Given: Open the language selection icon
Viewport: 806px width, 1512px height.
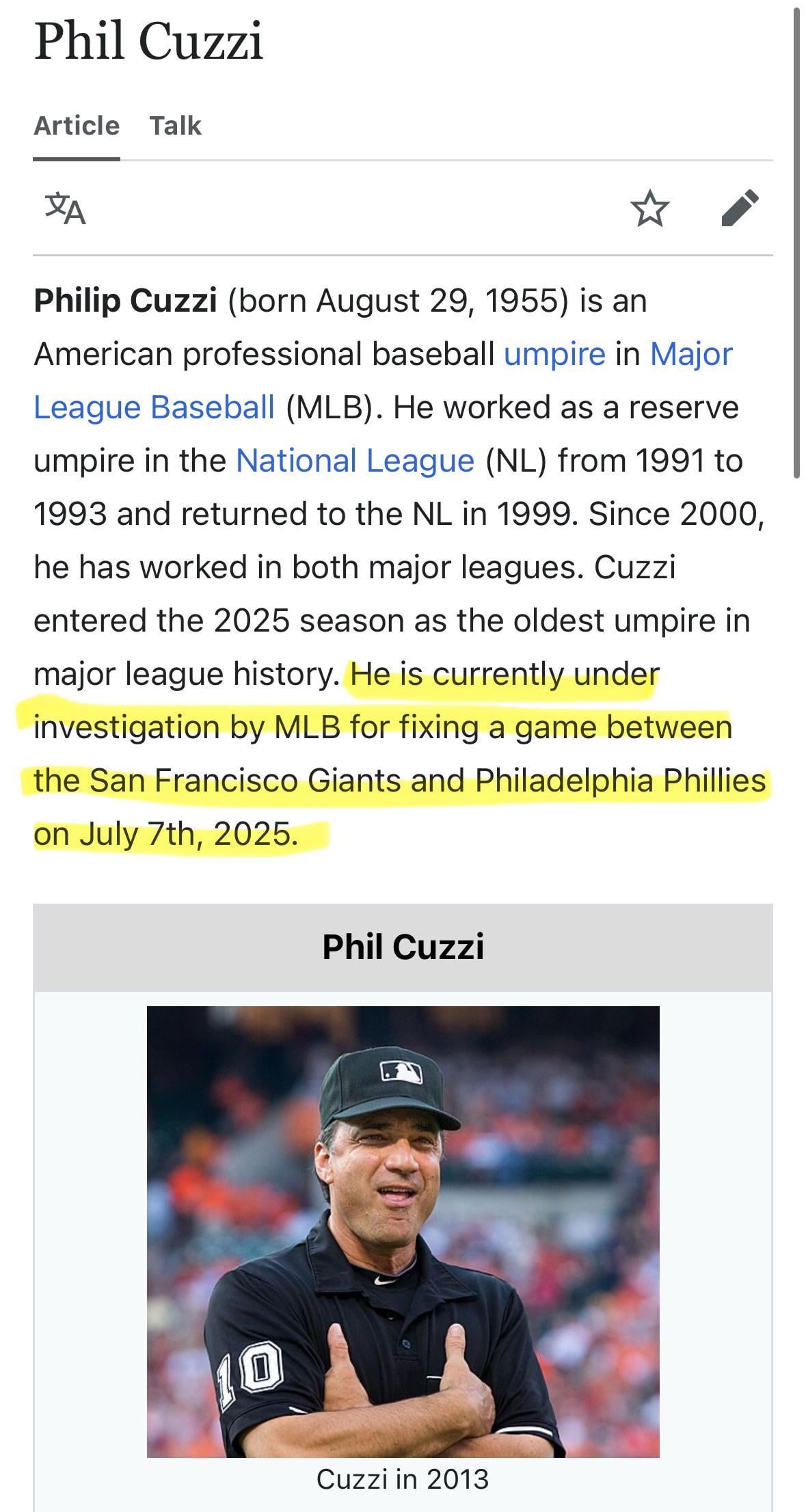Looking at the screenshot, I should click(x=66, y=208).
